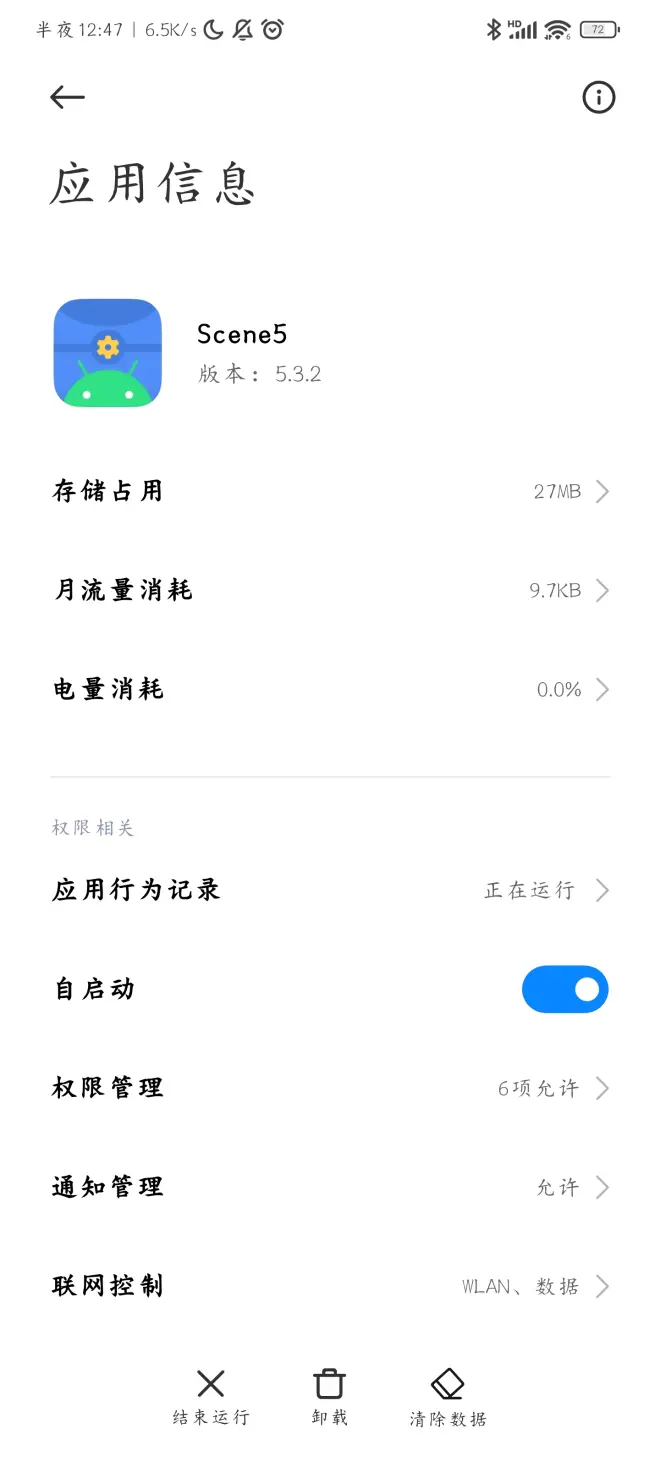The image size is (660, 1467).
Task: Tap 清除数据 to clear data
Action: click(x=448, y=1397)
